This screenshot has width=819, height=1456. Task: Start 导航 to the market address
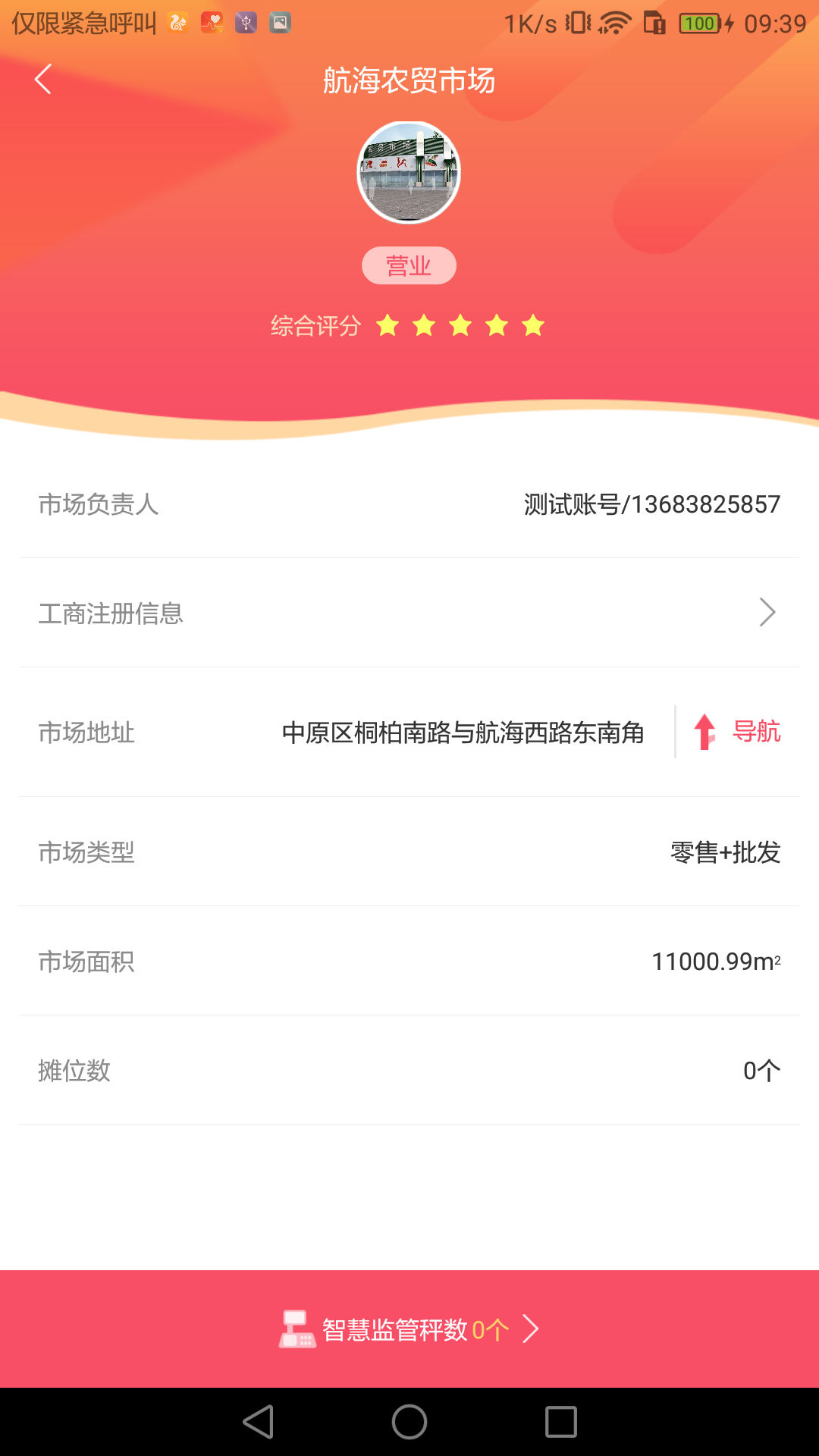tap(737, 732)
